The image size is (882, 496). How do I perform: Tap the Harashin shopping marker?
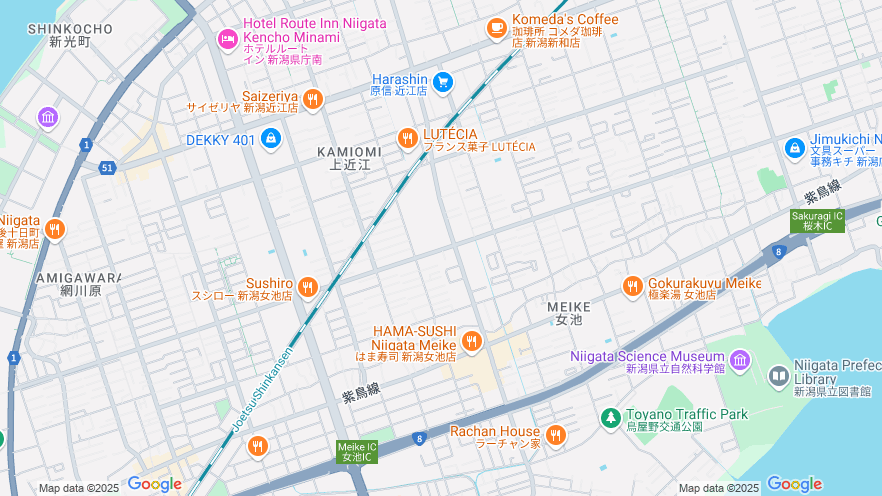click(442, 82)
